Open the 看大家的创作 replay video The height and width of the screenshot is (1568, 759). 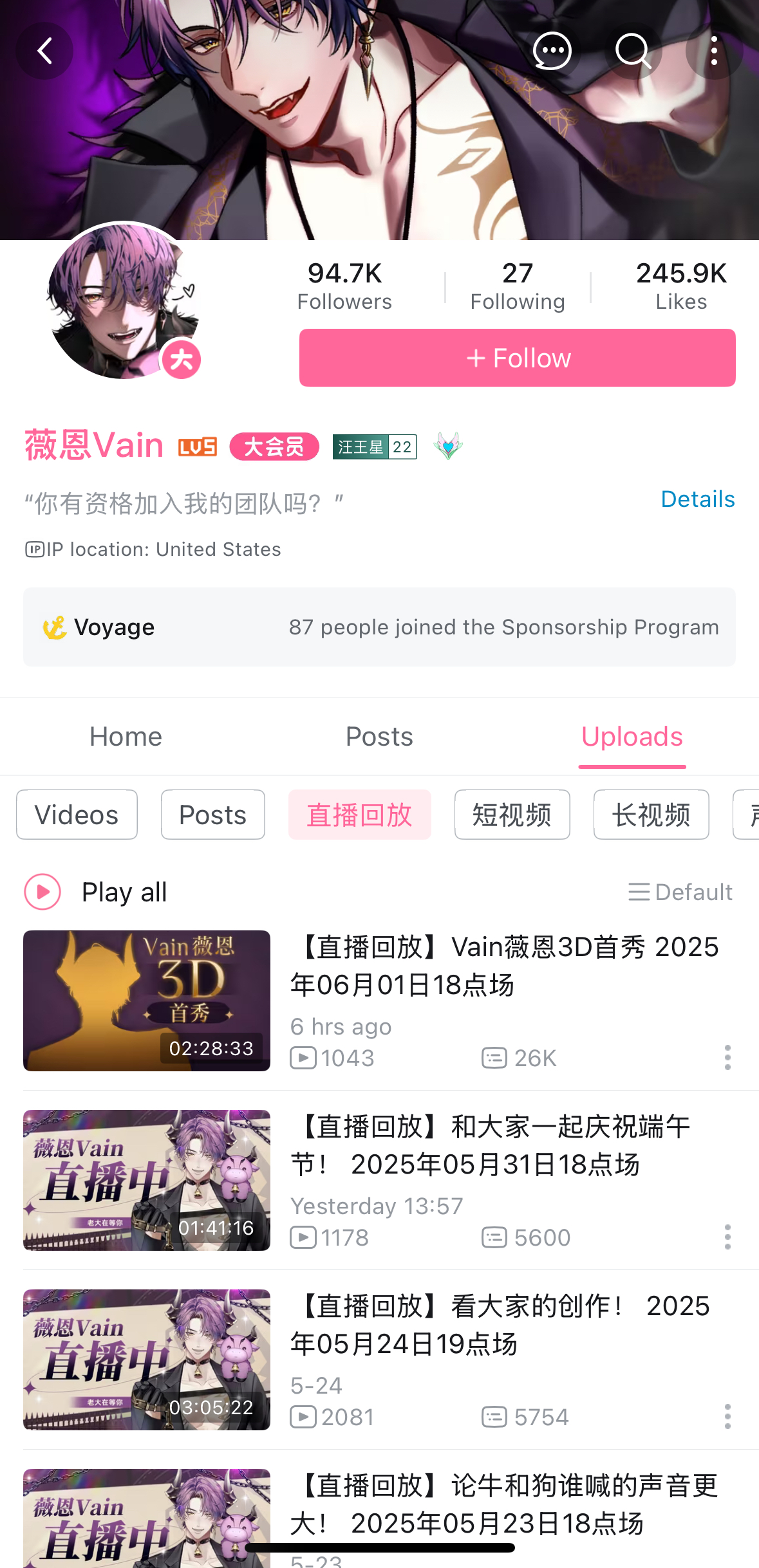tap(147, 1360)
